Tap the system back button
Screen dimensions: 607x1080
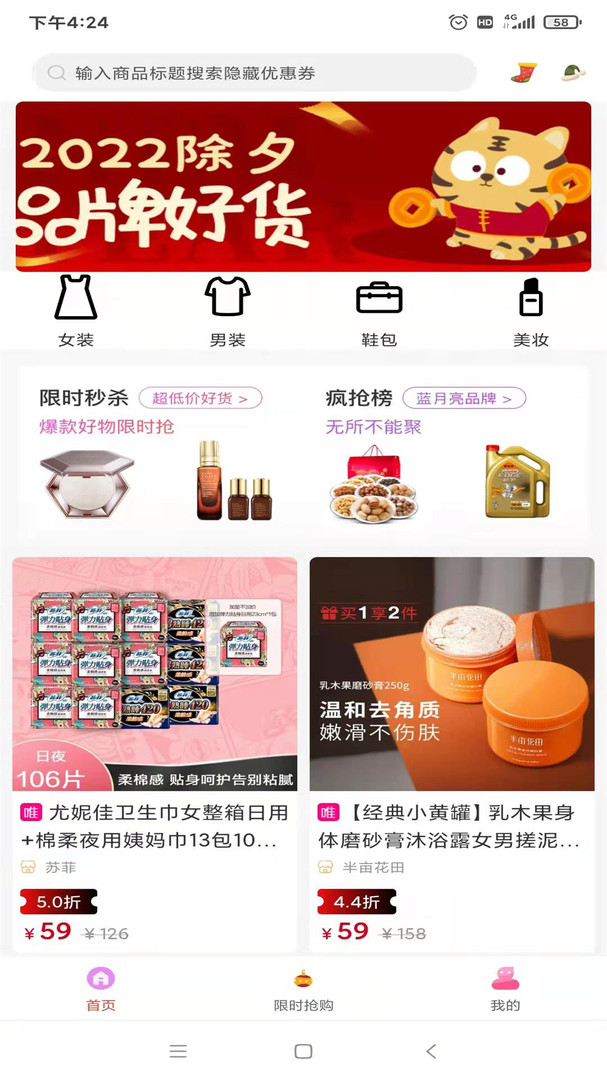[431, 1051]
